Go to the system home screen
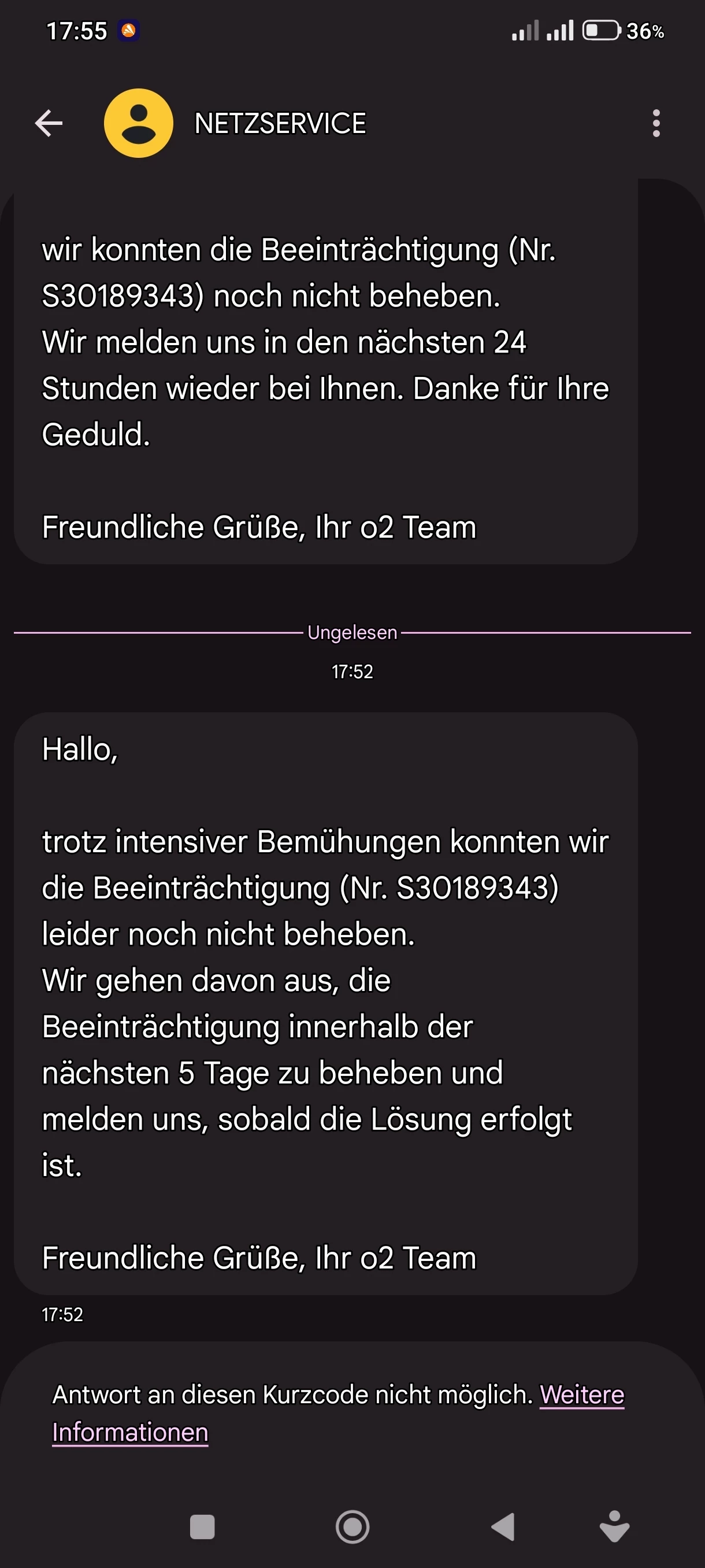The height and width of the screenshot is (1568, 705). coord(353,1526)
